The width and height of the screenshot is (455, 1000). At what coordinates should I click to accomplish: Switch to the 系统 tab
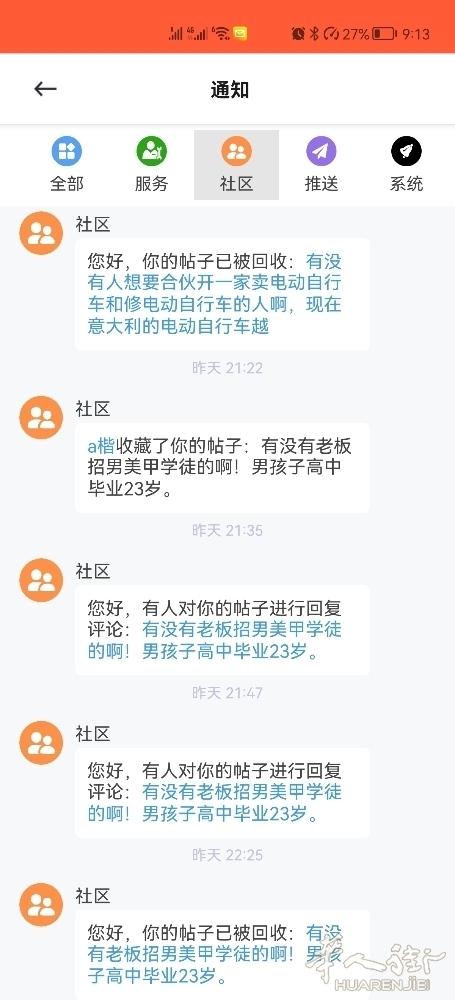coord(407,165)
